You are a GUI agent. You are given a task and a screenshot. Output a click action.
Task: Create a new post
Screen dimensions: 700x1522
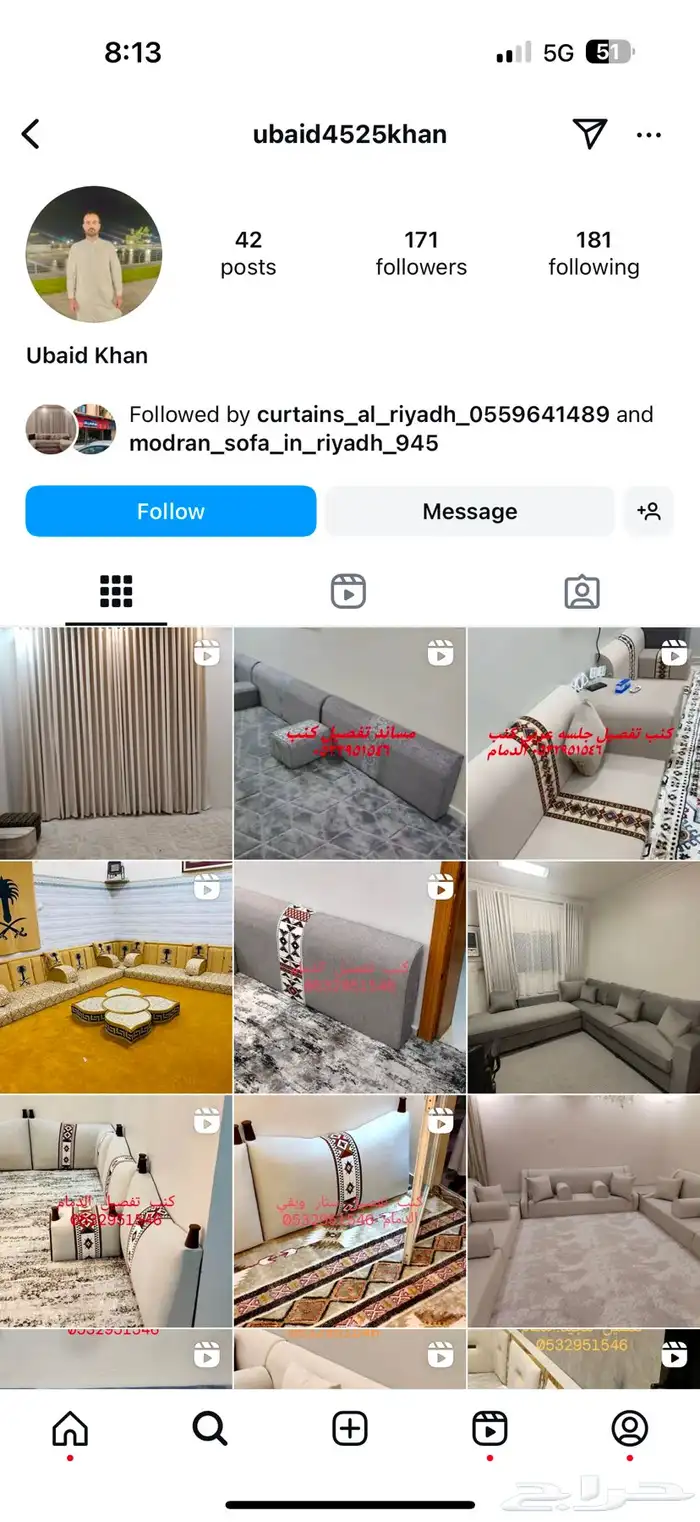[350, 1429]
